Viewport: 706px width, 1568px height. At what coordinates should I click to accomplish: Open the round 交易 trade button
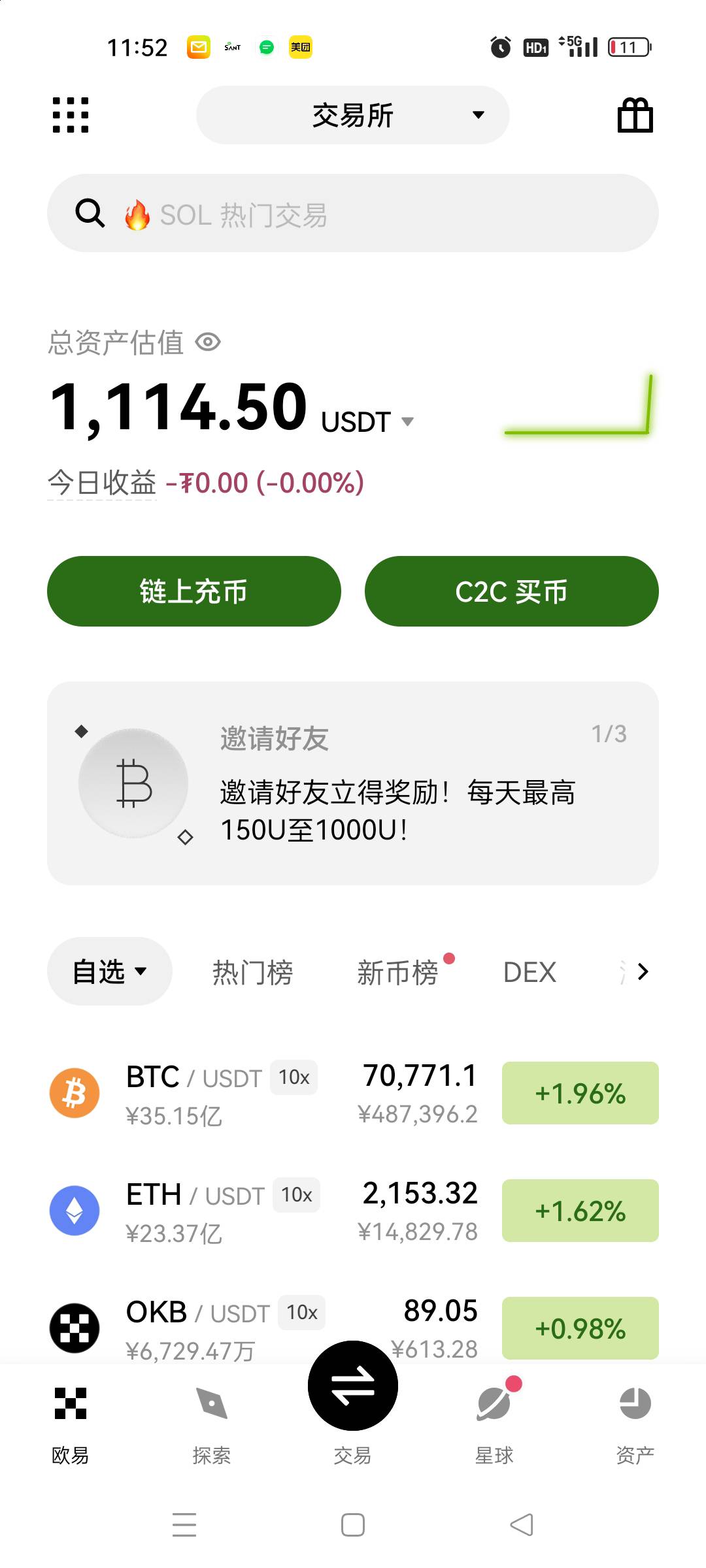coord(353,1386)
